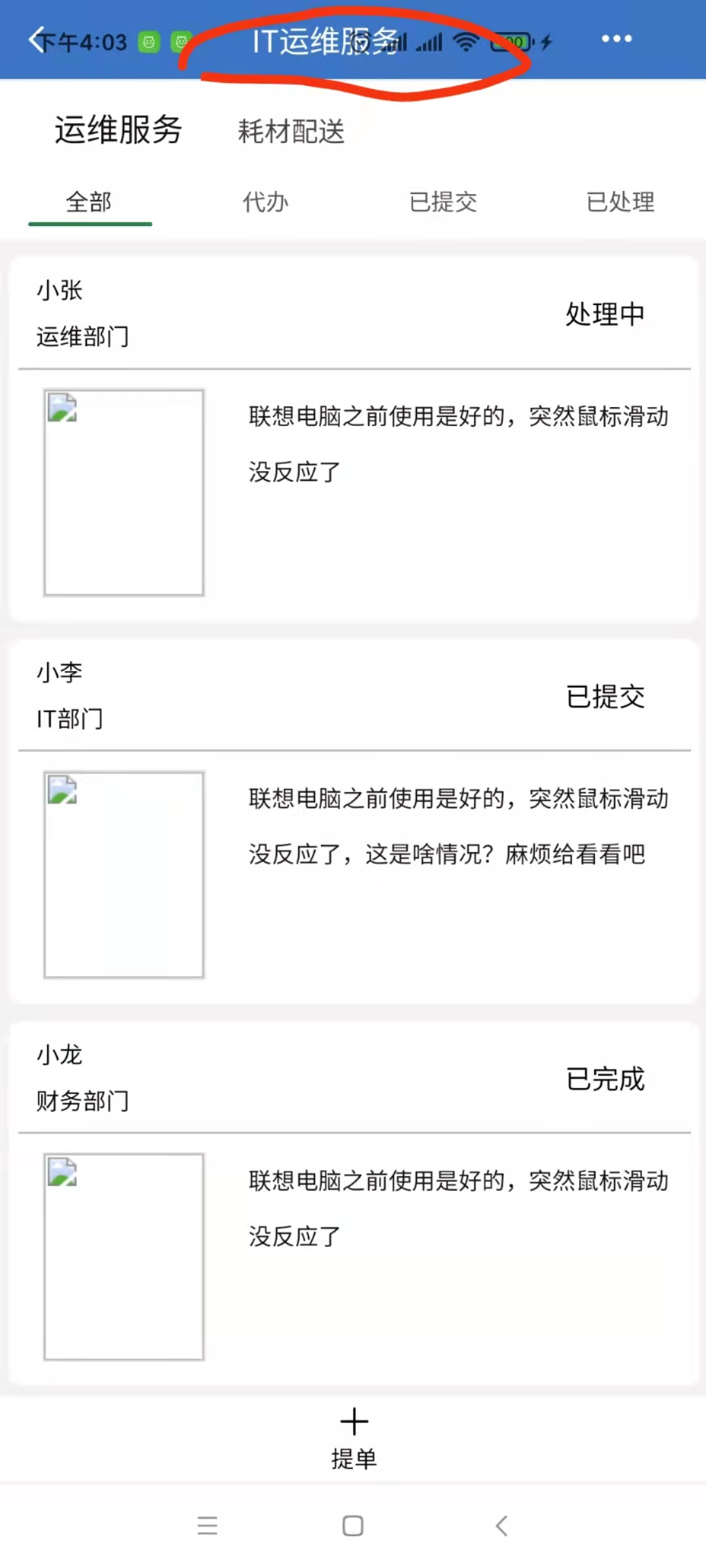Screen dimensions: 706x1568
Task: Go back using the top-left arrow
Action: 37,41
